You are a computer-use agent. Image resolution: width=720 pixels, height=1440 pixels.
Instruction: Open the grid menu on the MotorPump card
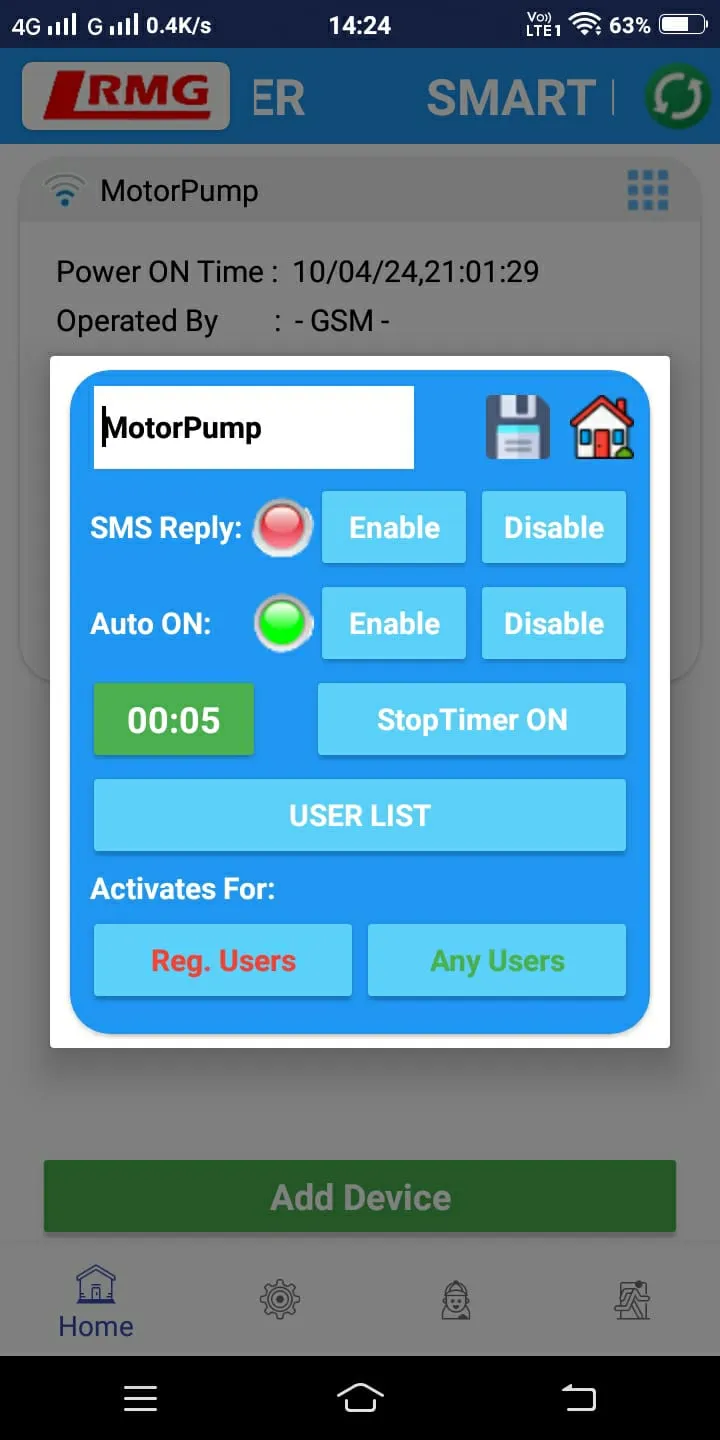[x=647, y=190]
